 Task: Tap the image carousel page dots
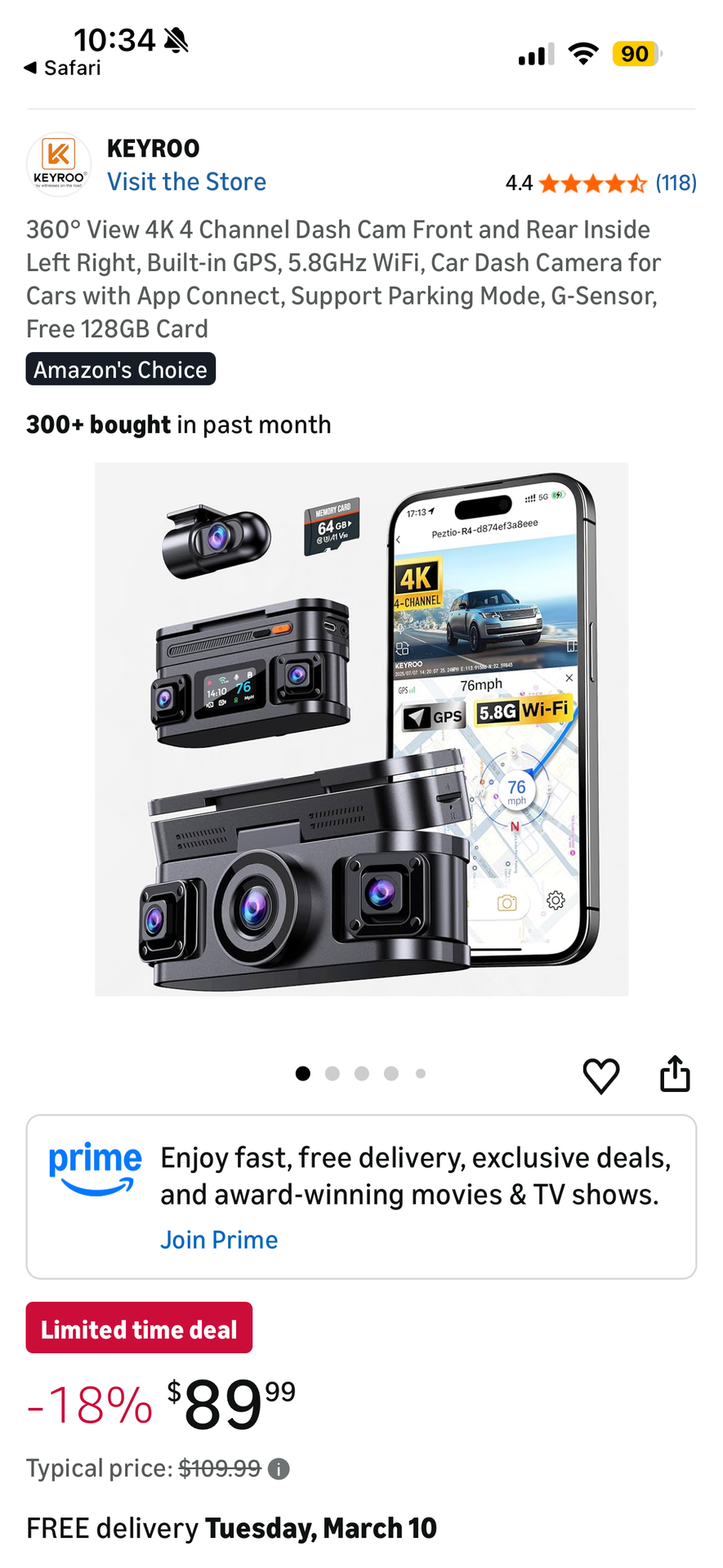[360, 1073]
